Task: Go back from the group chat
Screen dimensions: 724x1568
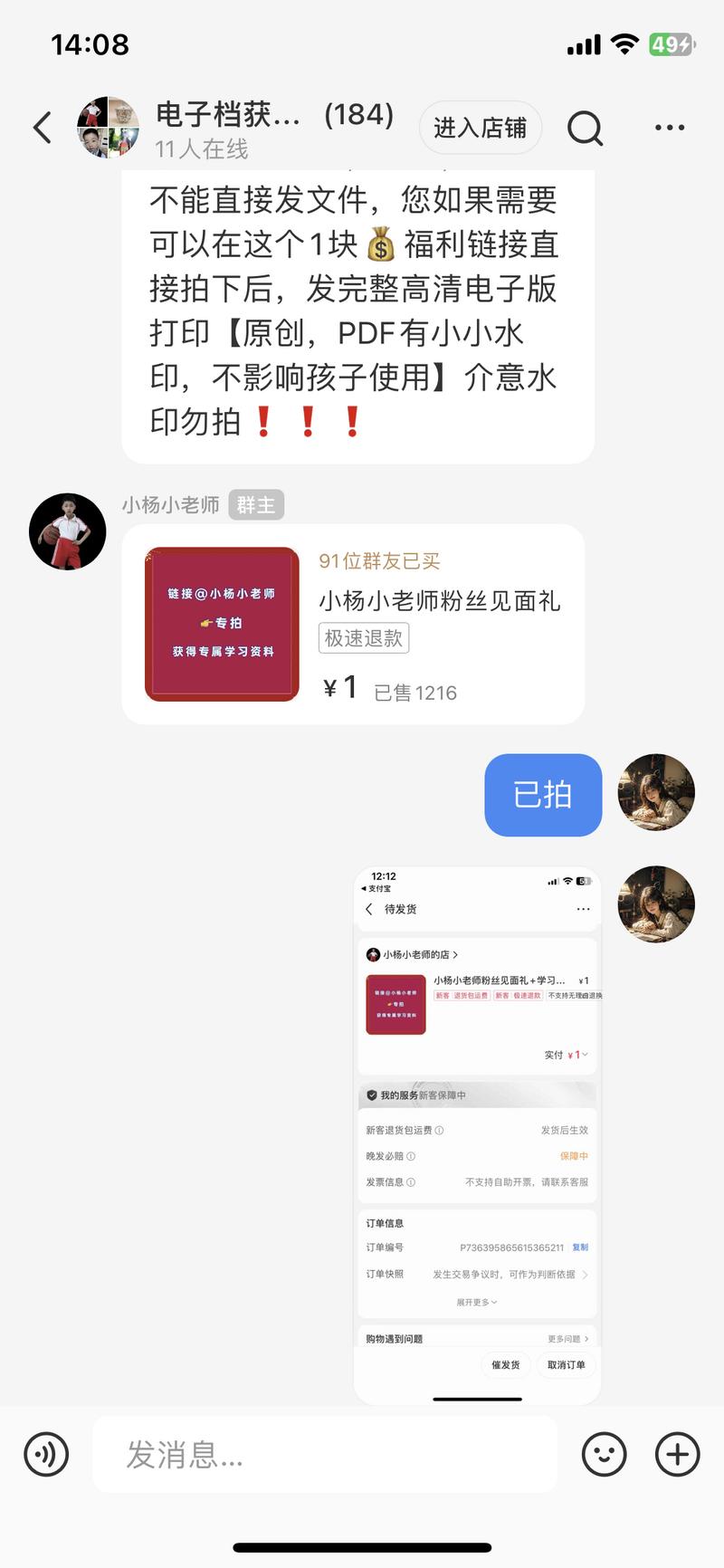Action: [x=43, y=128]
